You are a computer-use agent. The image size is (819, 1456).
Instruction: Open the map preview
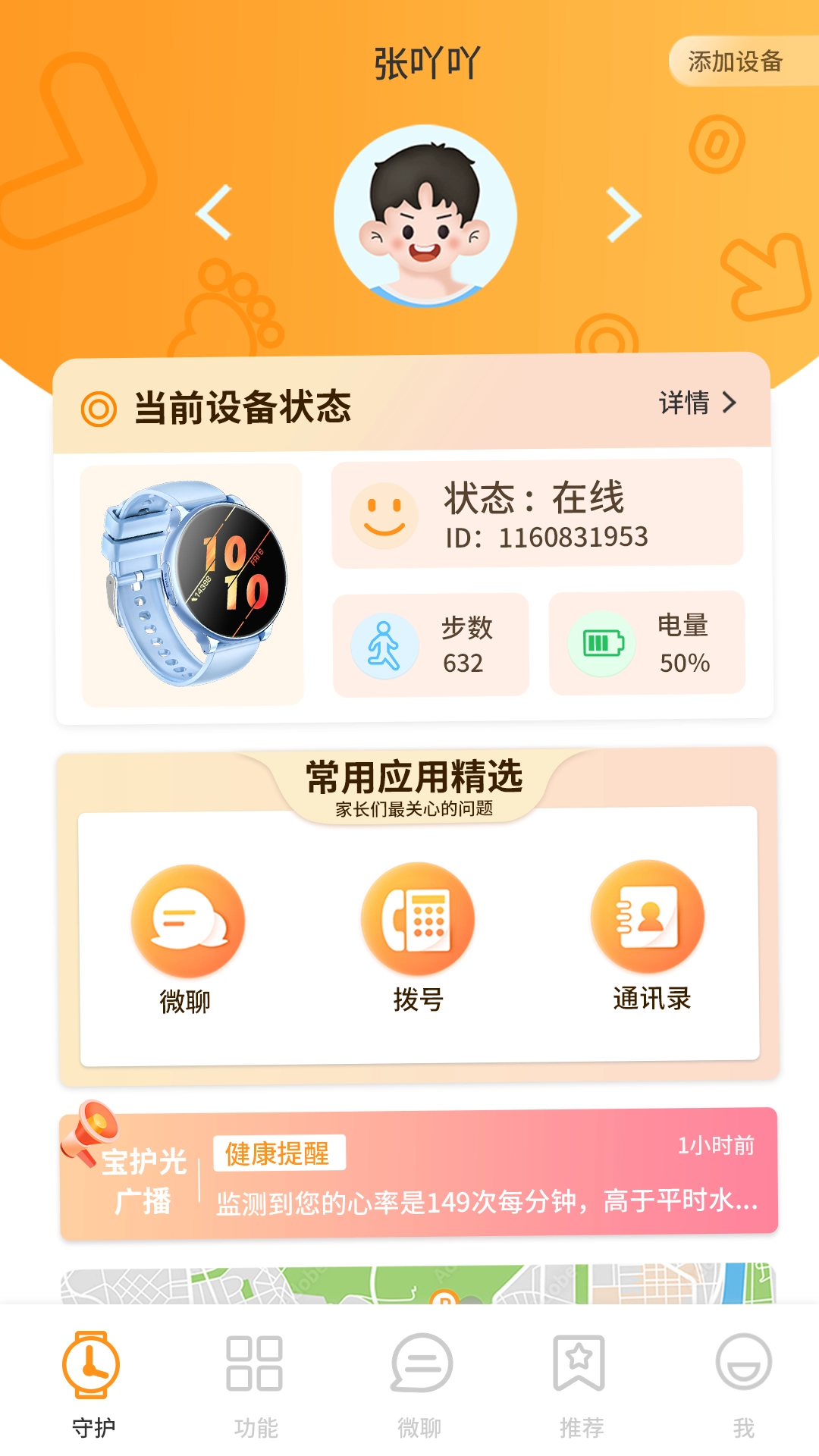418,1285
